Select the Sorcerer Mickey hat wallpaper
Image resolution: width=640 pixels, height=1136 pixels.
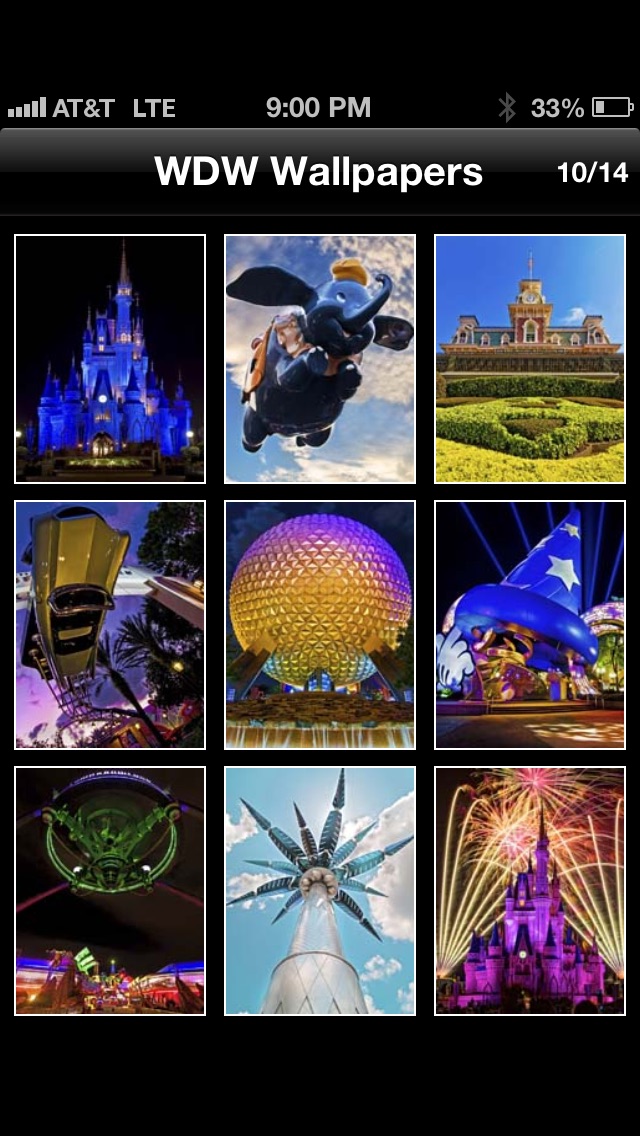click(x=530, y=625)
